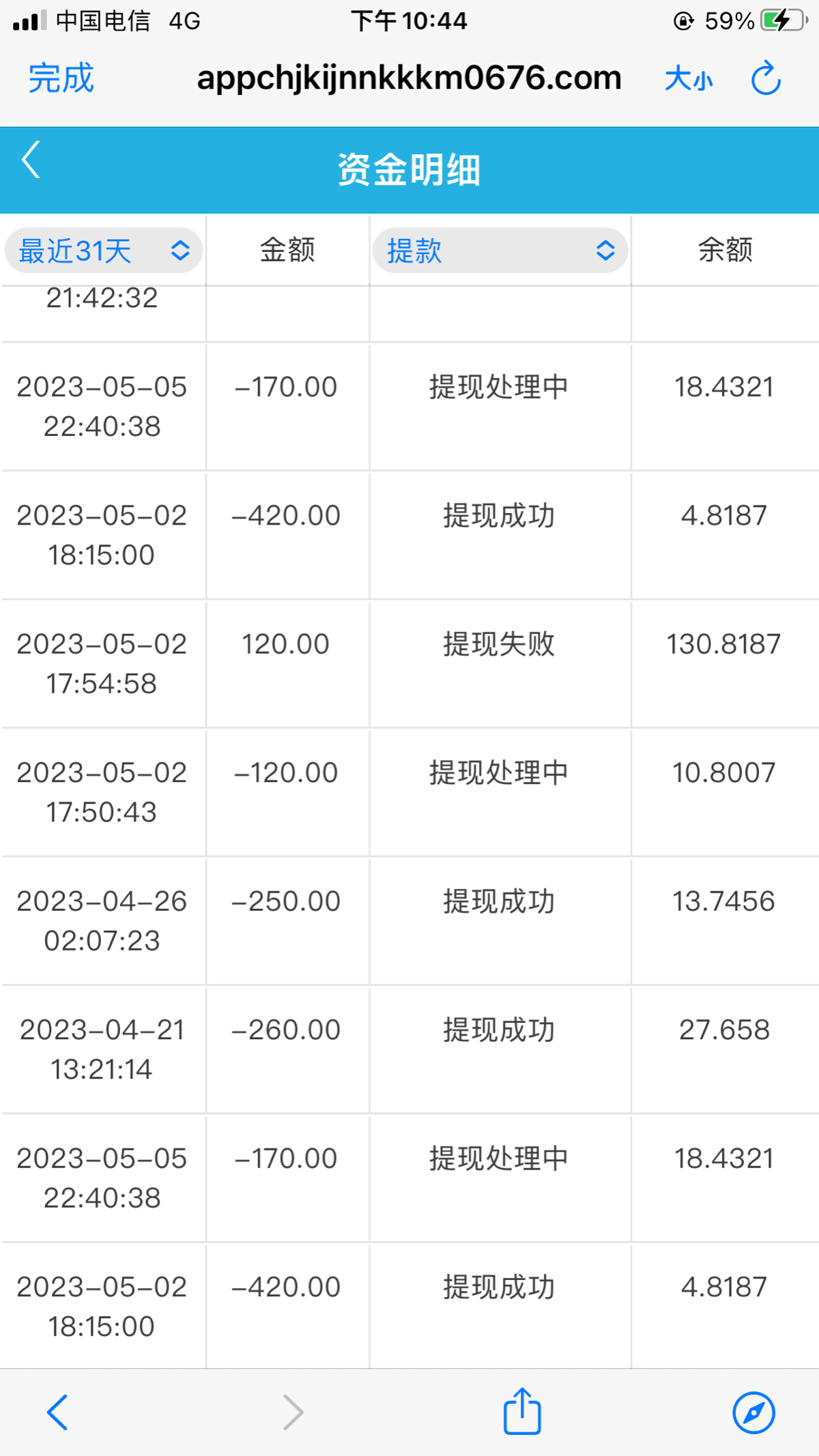Screen dimensions: 819x1456
Task: Tap the 金额 column header
Action: point(287,250)
